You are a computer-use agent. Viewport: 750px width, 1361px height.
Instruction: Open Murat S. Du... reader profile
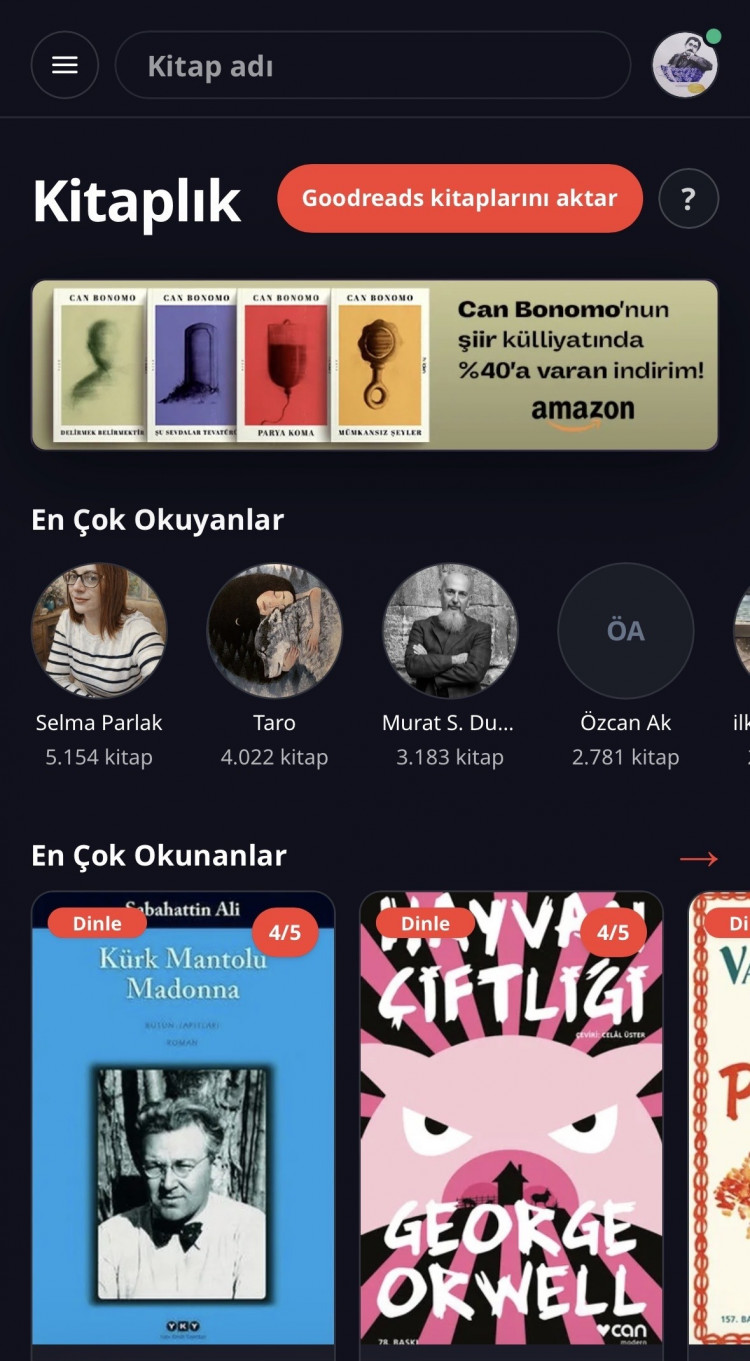coord(450,631)
